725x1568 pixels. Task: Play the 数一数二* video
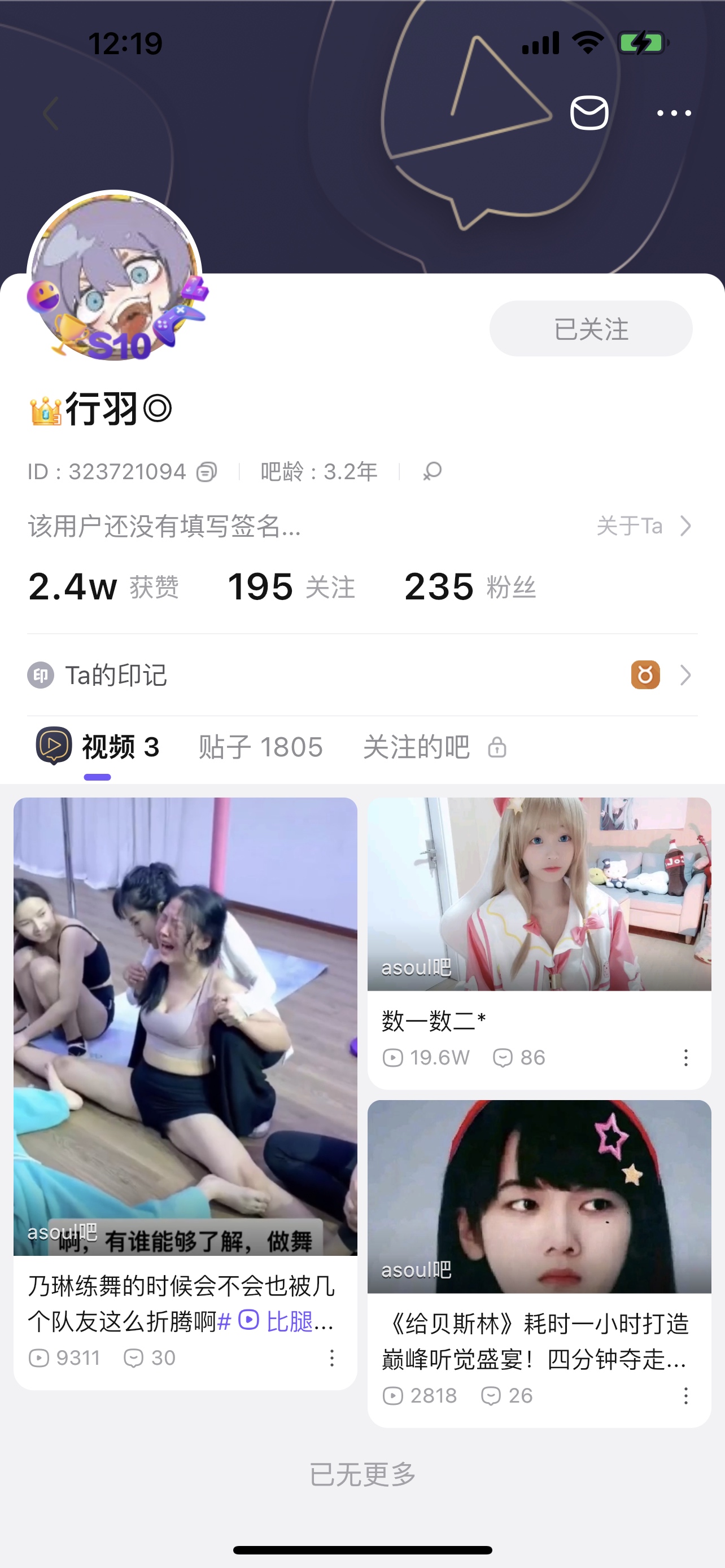pos(539,894)
